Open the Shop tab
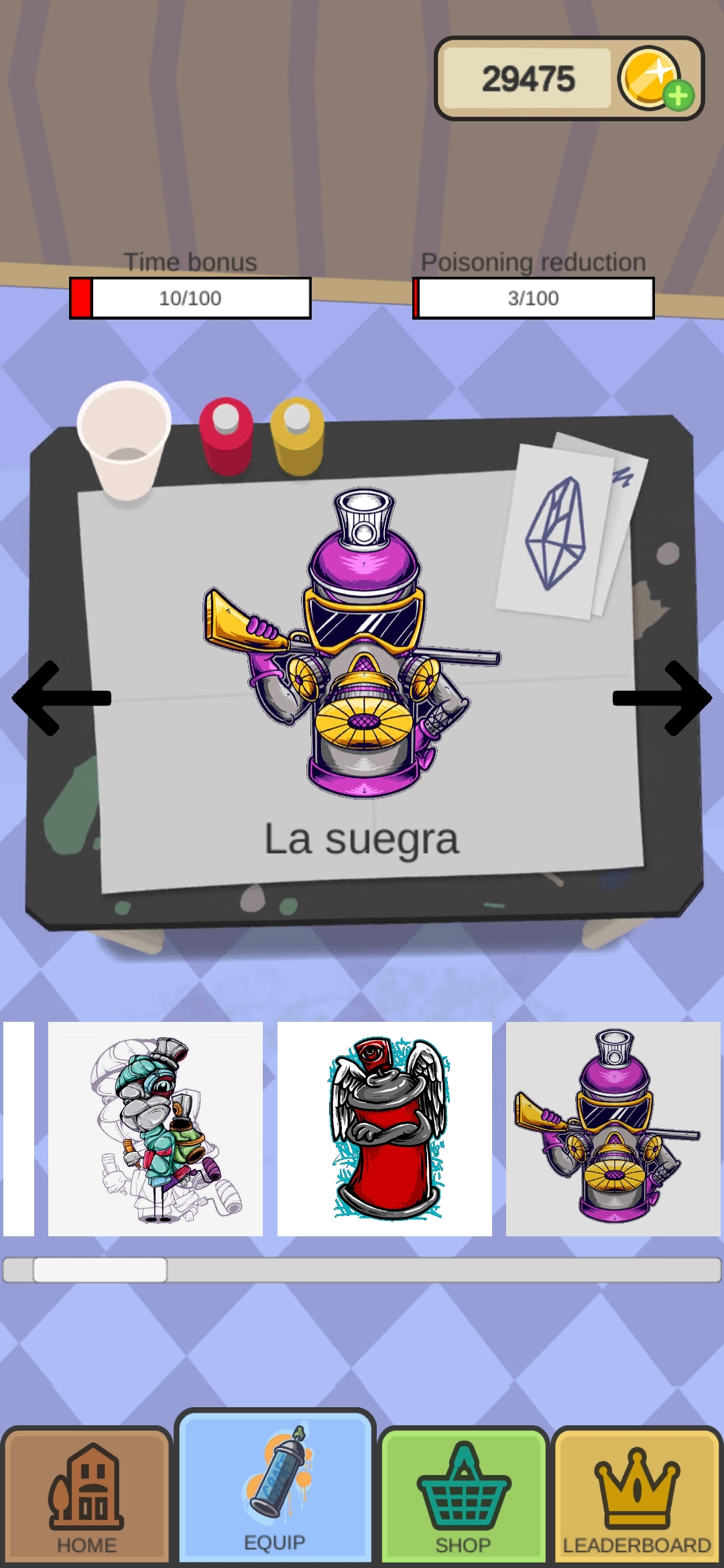The height and width of the screenshot is (1568, 724). (463, 1497)
